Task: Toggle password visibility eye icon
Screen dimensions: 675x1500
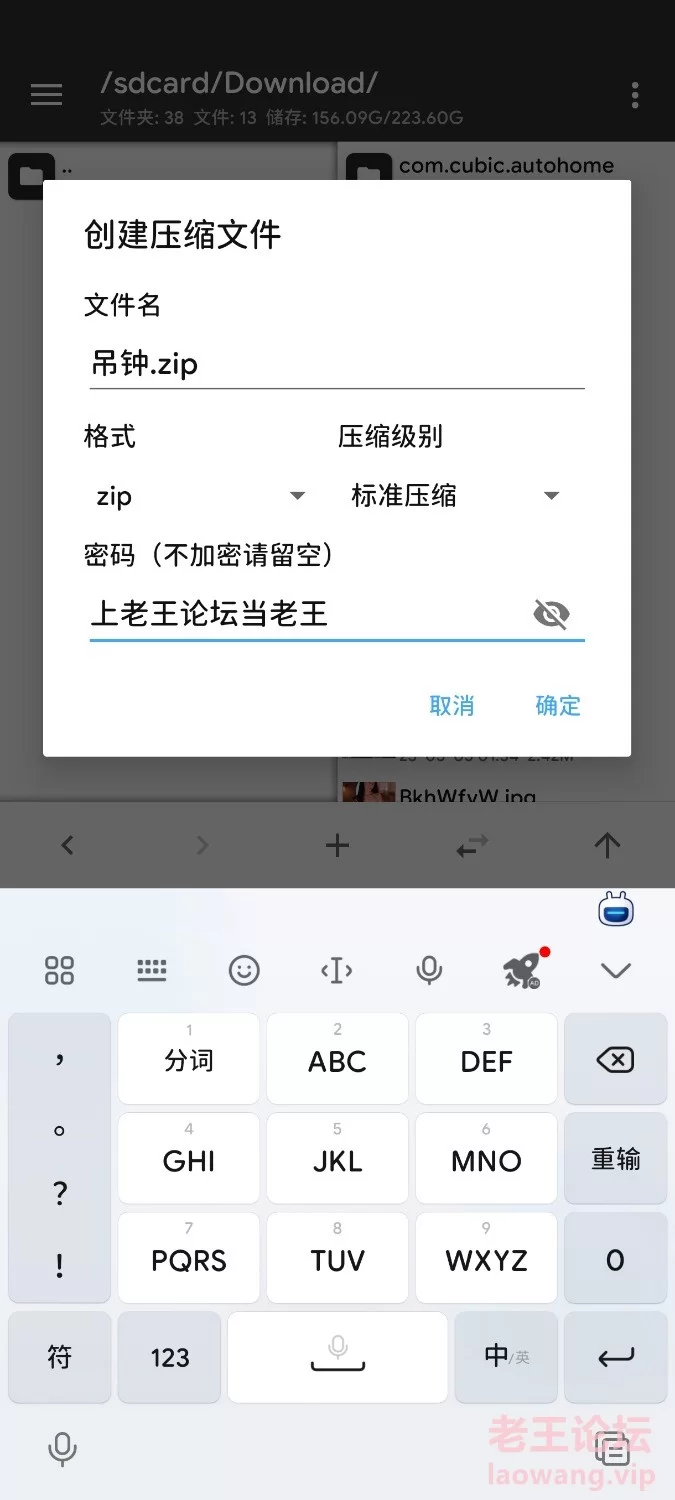Action: [x=551, y=614]
